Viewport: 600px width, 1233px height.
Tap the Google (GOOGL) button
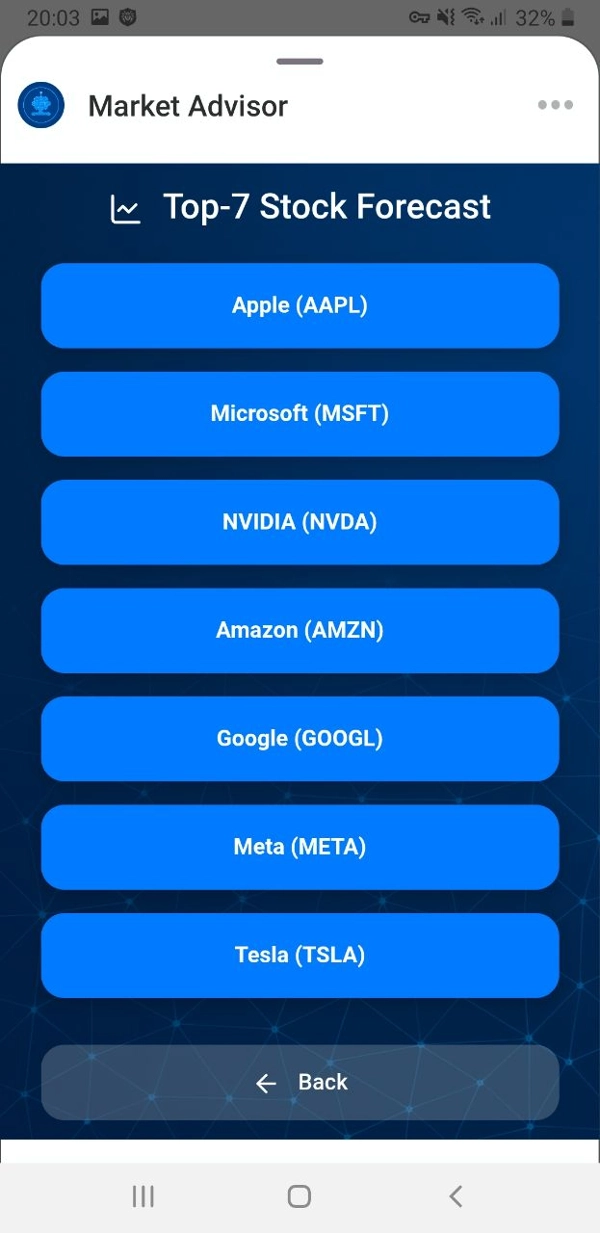300,739
